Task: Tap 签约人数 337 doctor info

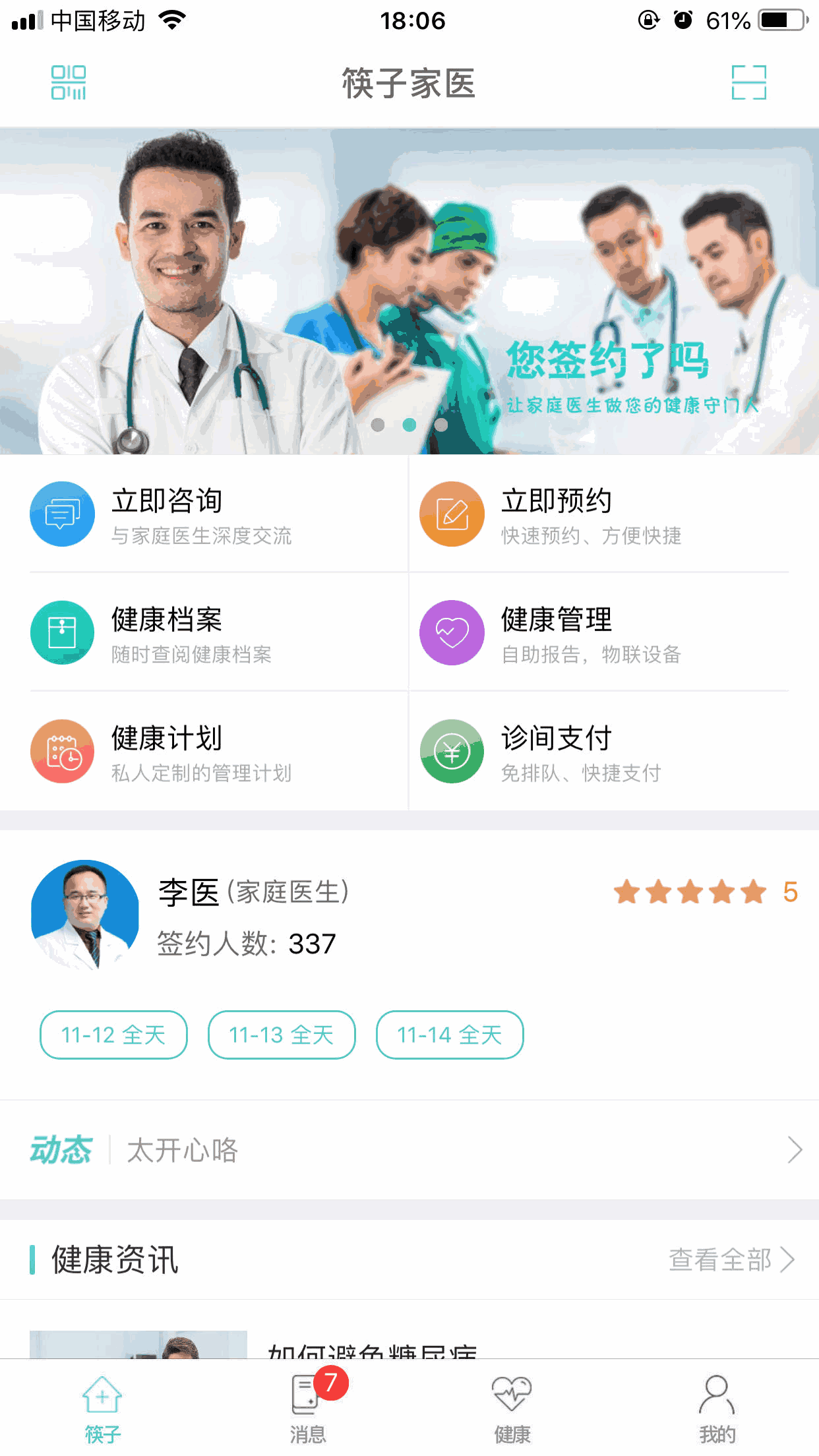Action: coord(245,944)
